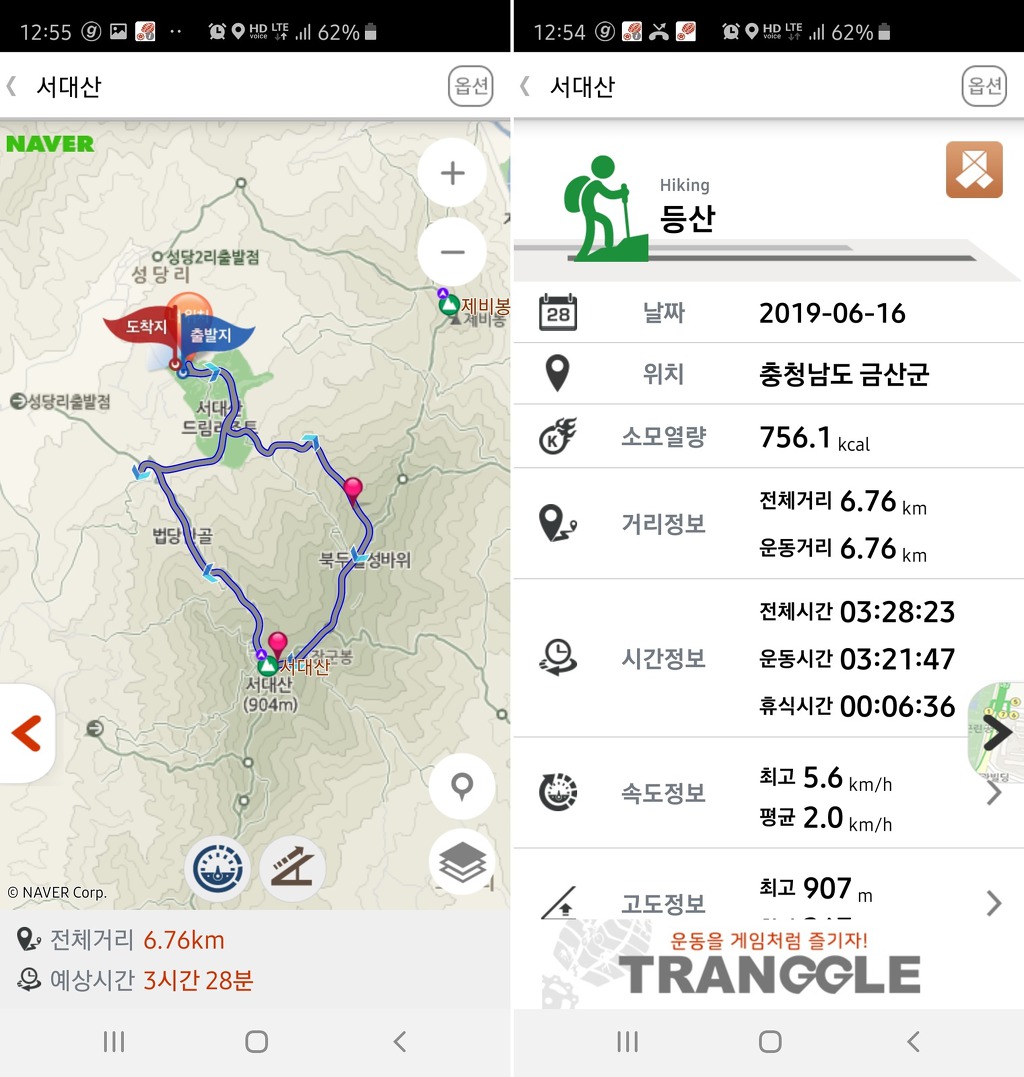The image size is (1024, 1077).
Task: Center the map on my location
Action: tap(461, 787)
